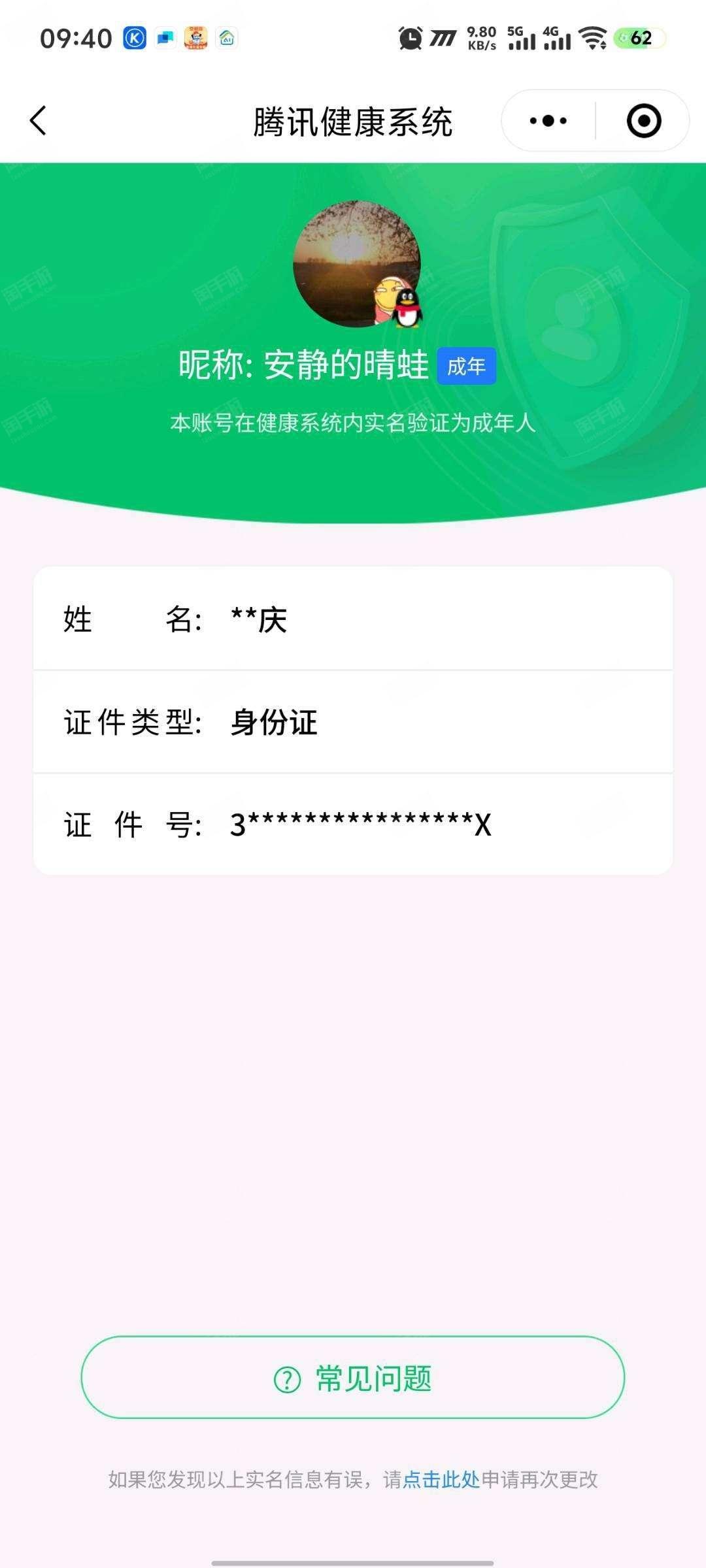Open the mini program three-dot menu

pyautogui.click(x=548, y=121)
